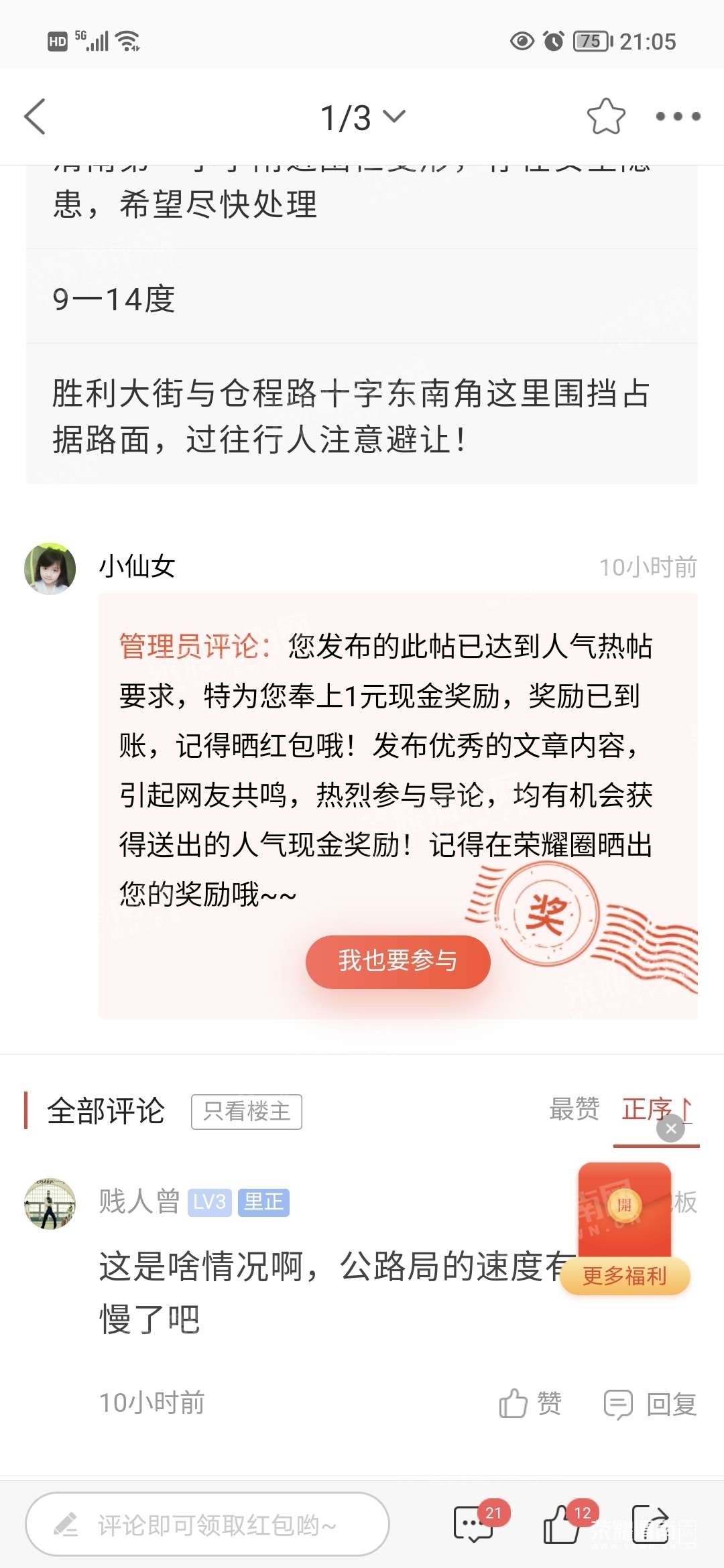Reply to 贱人曾's comment
Screen dimensions: 724x1568
pos(650,1402)
